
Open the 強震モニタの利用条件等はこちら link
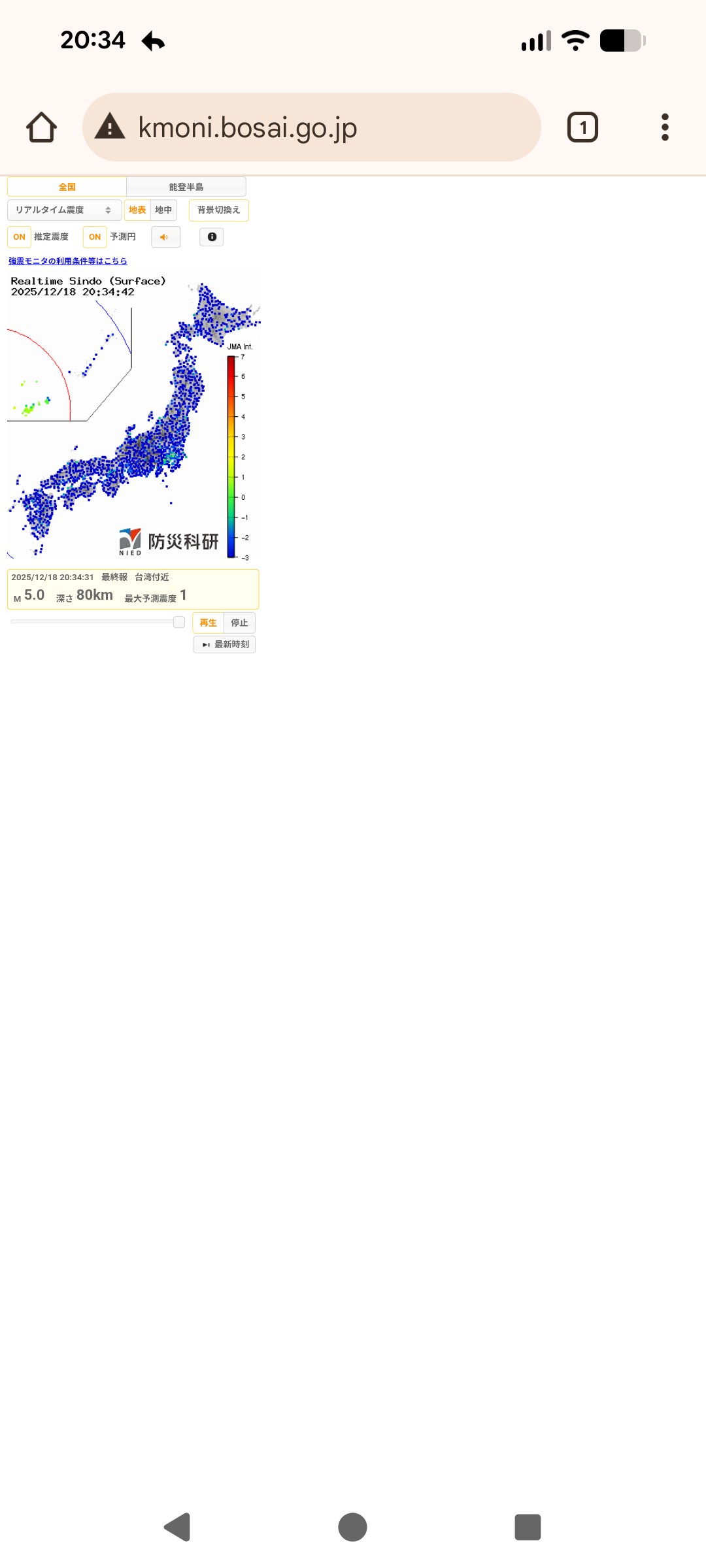[x=68, y=261]
